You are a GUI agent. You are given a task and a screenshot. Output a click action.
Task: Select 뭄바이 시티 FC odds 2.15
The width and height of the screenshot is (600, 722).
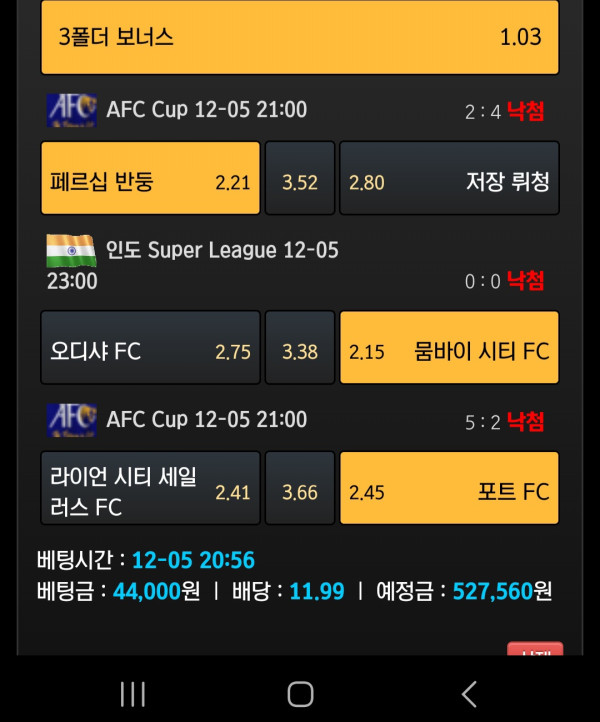[x=449, y=348]
